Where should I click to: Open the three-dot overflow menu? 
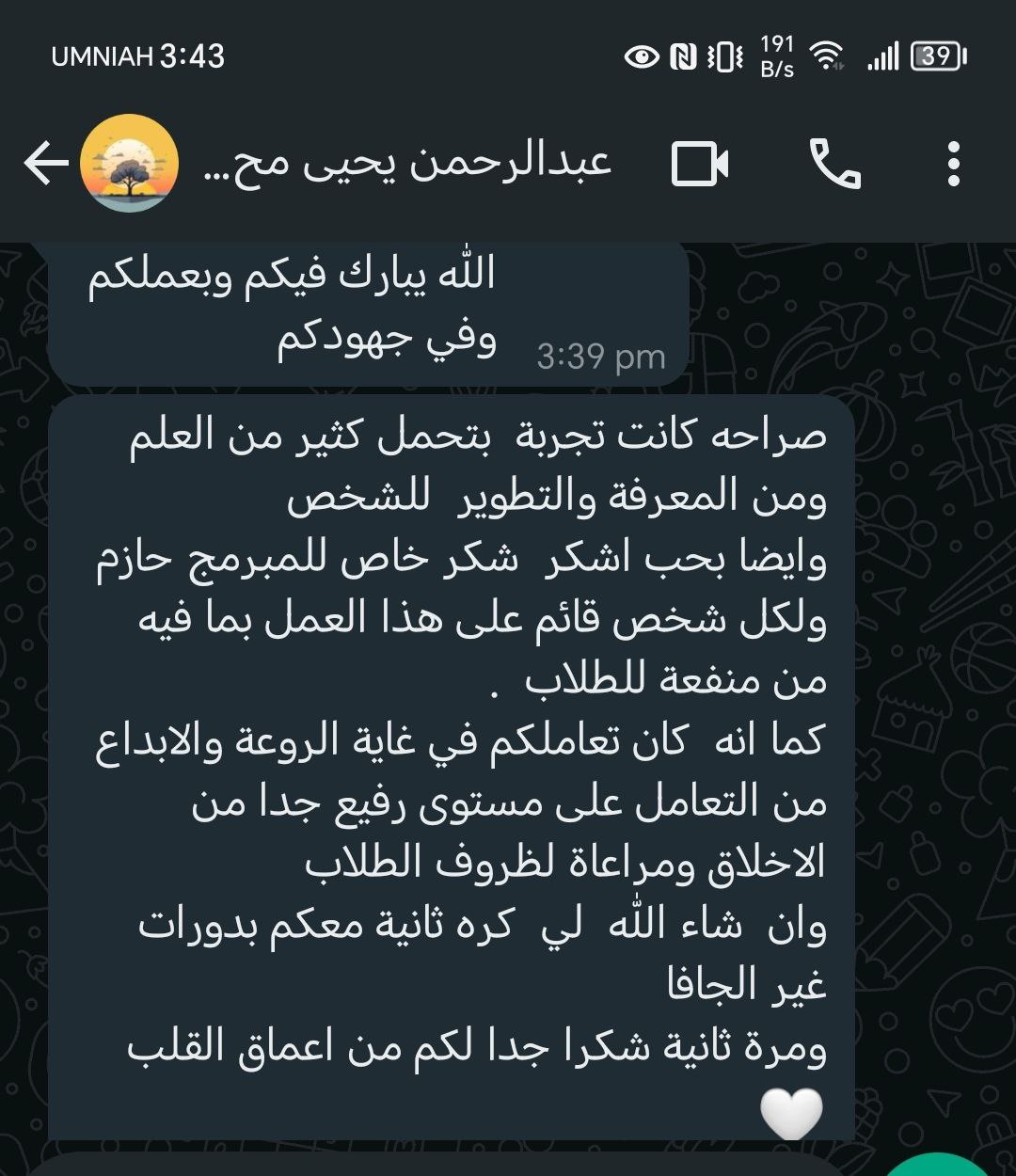(x=953, y=165)
